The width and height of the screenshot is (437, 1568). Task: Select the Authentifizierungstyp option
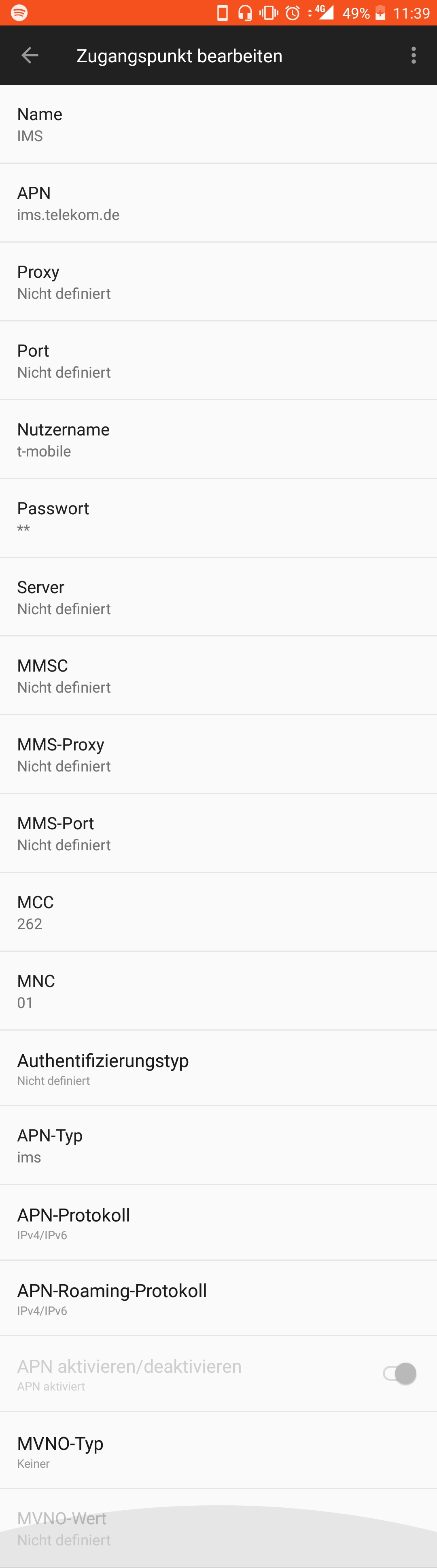218,1069
